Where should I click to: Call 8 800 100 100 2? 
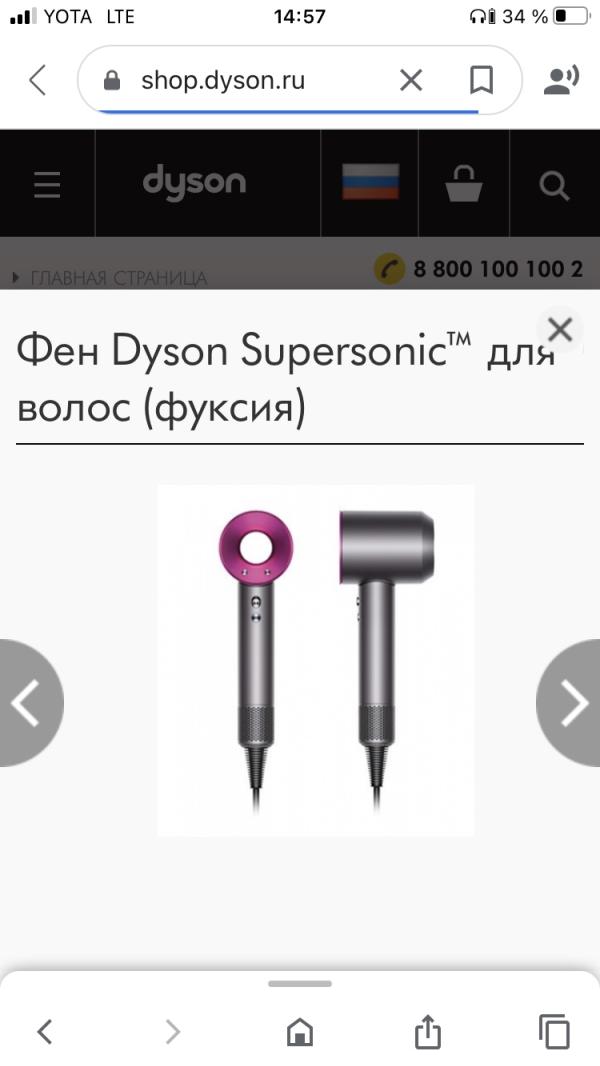[x=479, y=269]
